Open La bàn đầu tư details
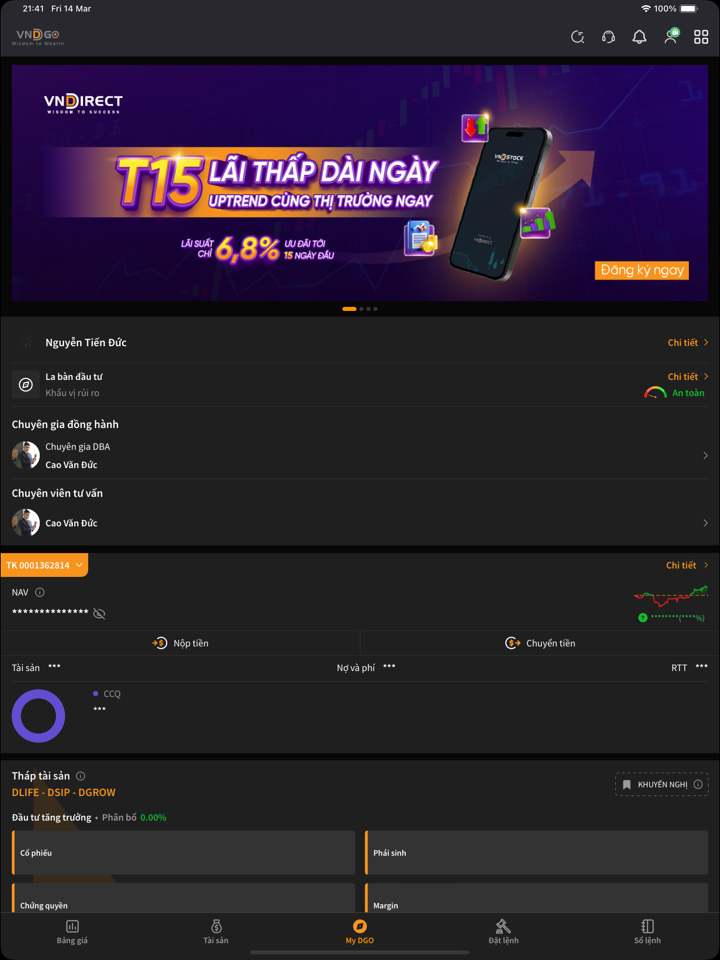The height and width of the screenshot is (960, 720). click(x=688, y=377)
